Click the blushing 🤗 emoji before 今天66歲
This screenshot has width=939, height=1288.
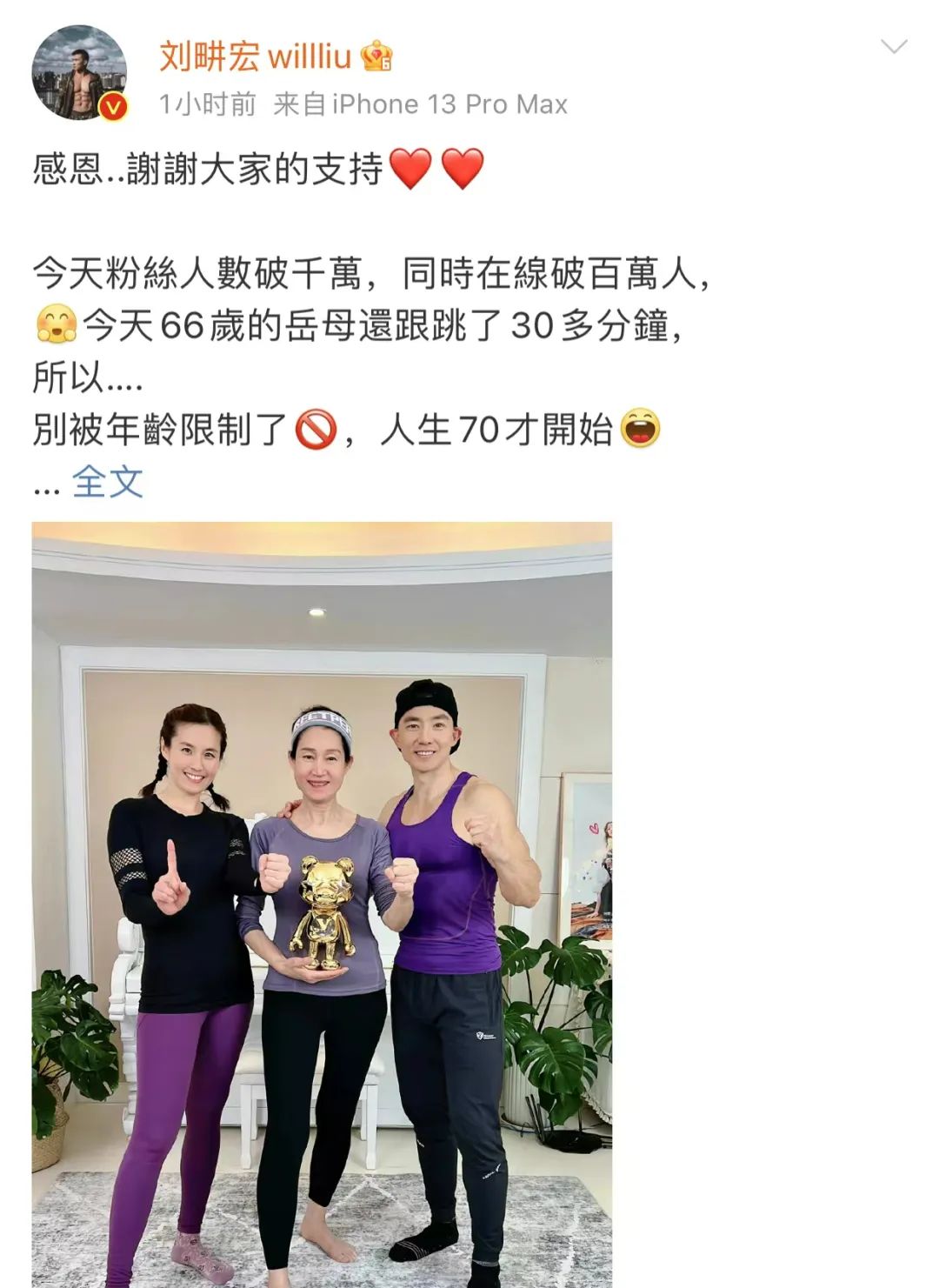point(54,324)
